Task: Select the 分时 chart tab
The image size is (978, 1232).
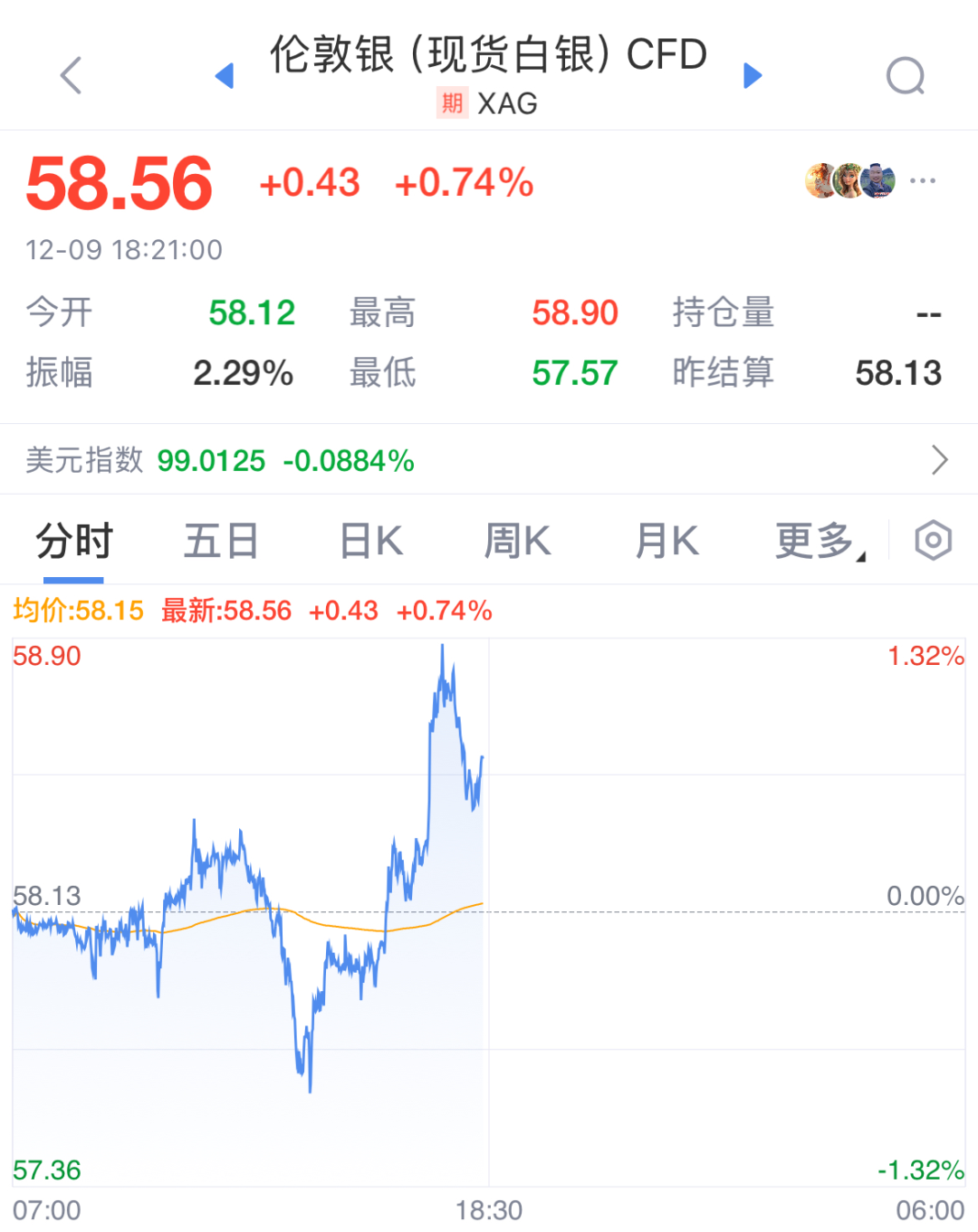Action: (x=74, y=542)
